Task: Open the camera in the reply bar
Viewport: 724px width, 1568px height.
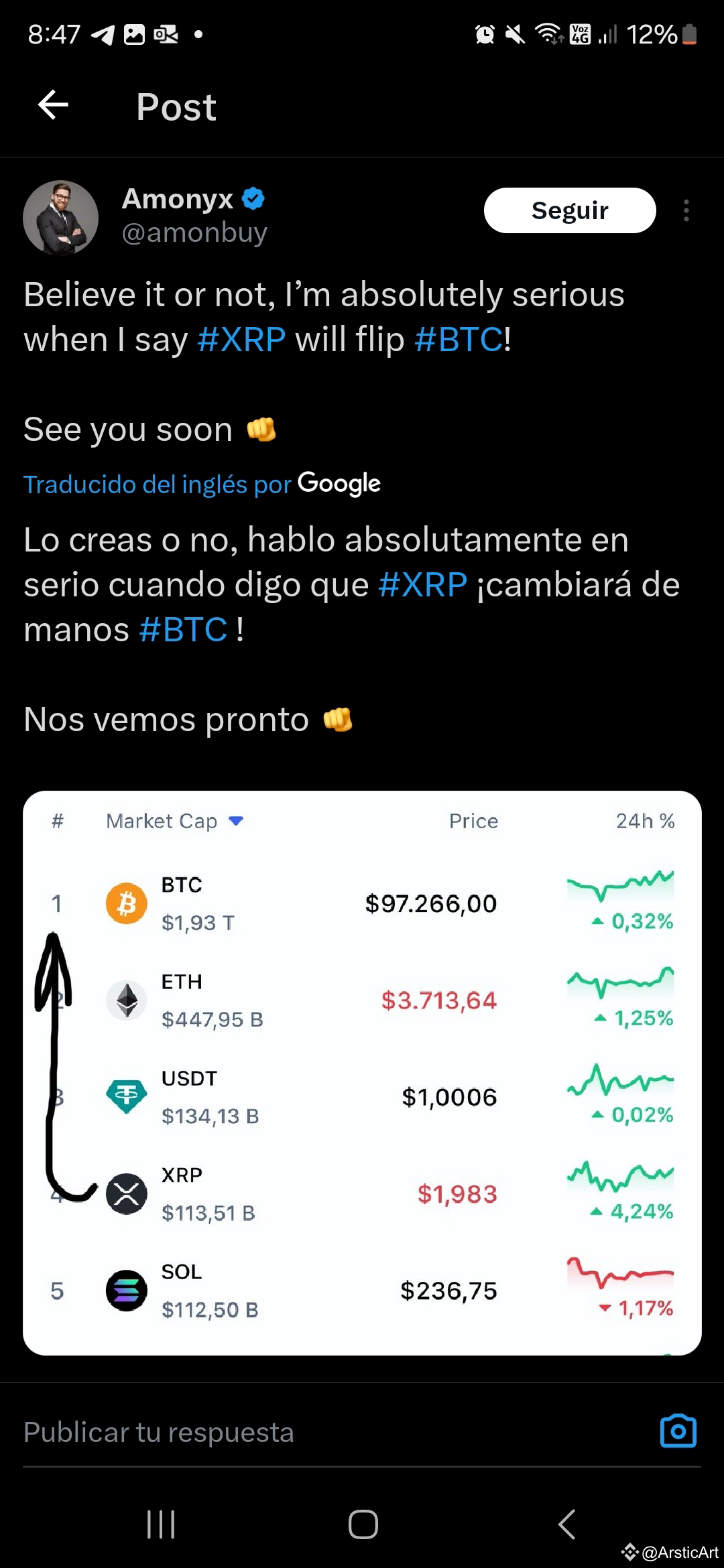Action: click(x=678, y=1432)
